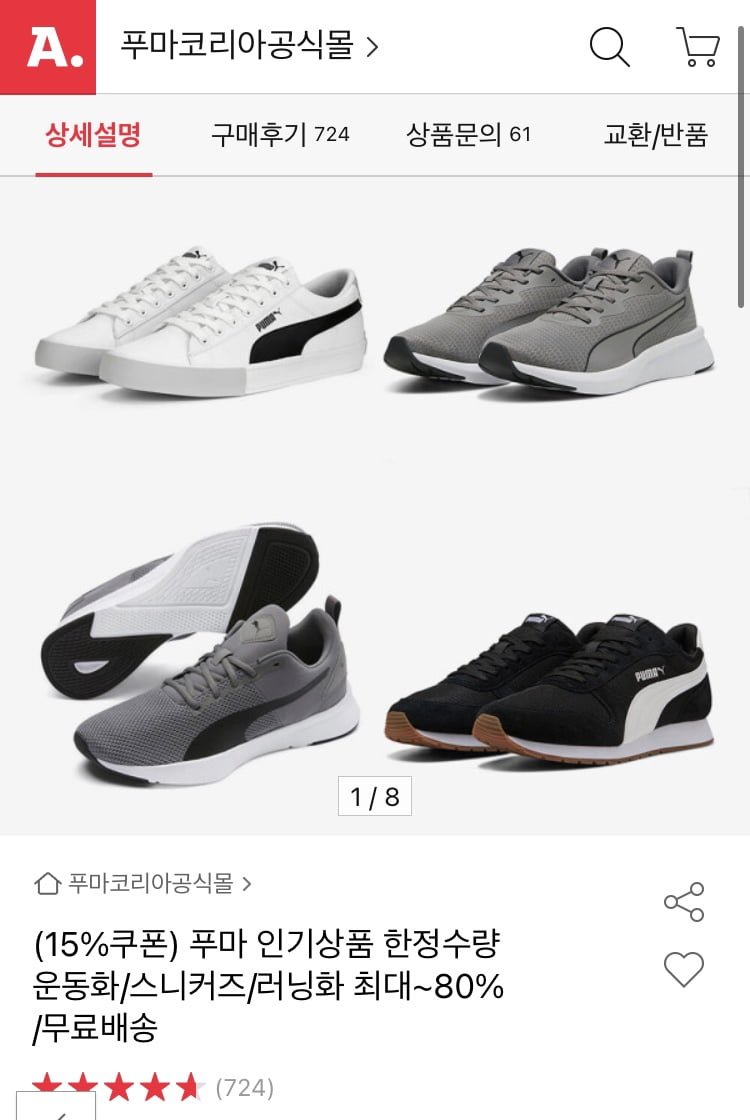Tap the red A. home logo

48,47
